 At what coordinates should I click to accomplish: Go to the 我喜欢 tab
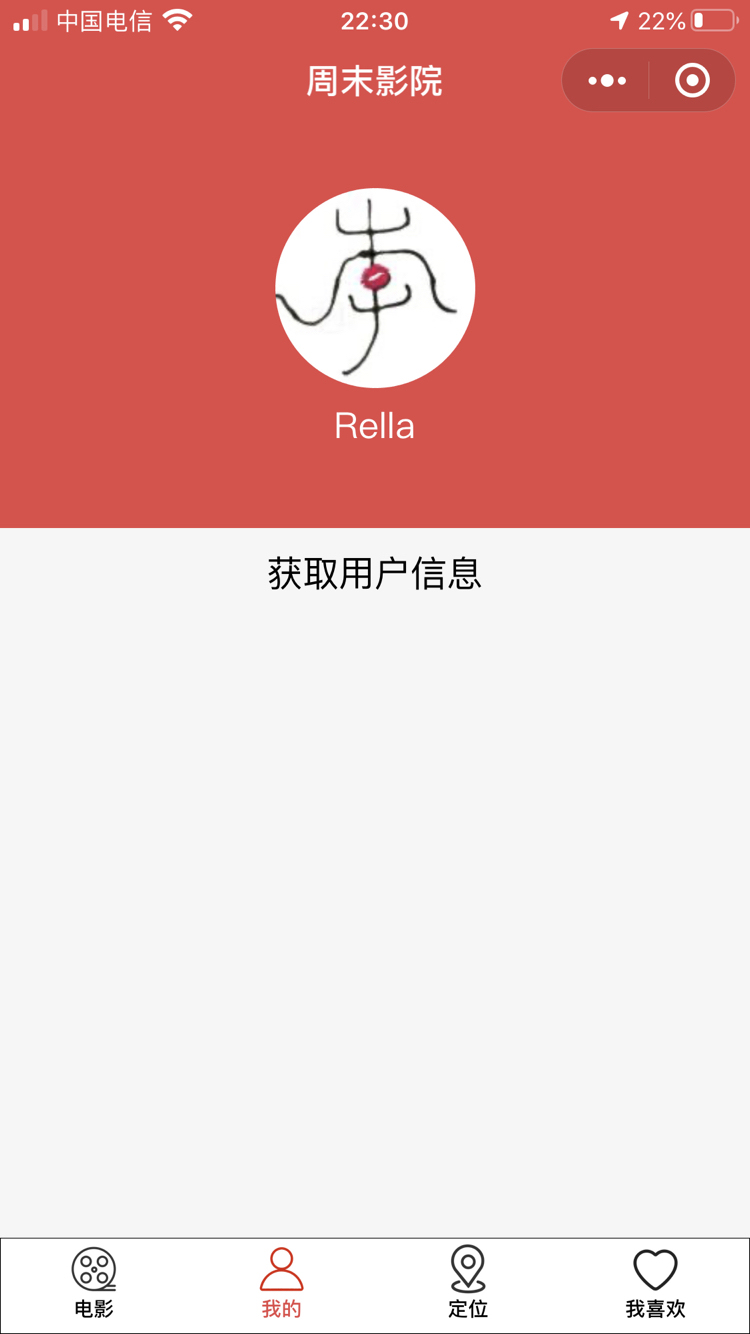[656, 1284]
